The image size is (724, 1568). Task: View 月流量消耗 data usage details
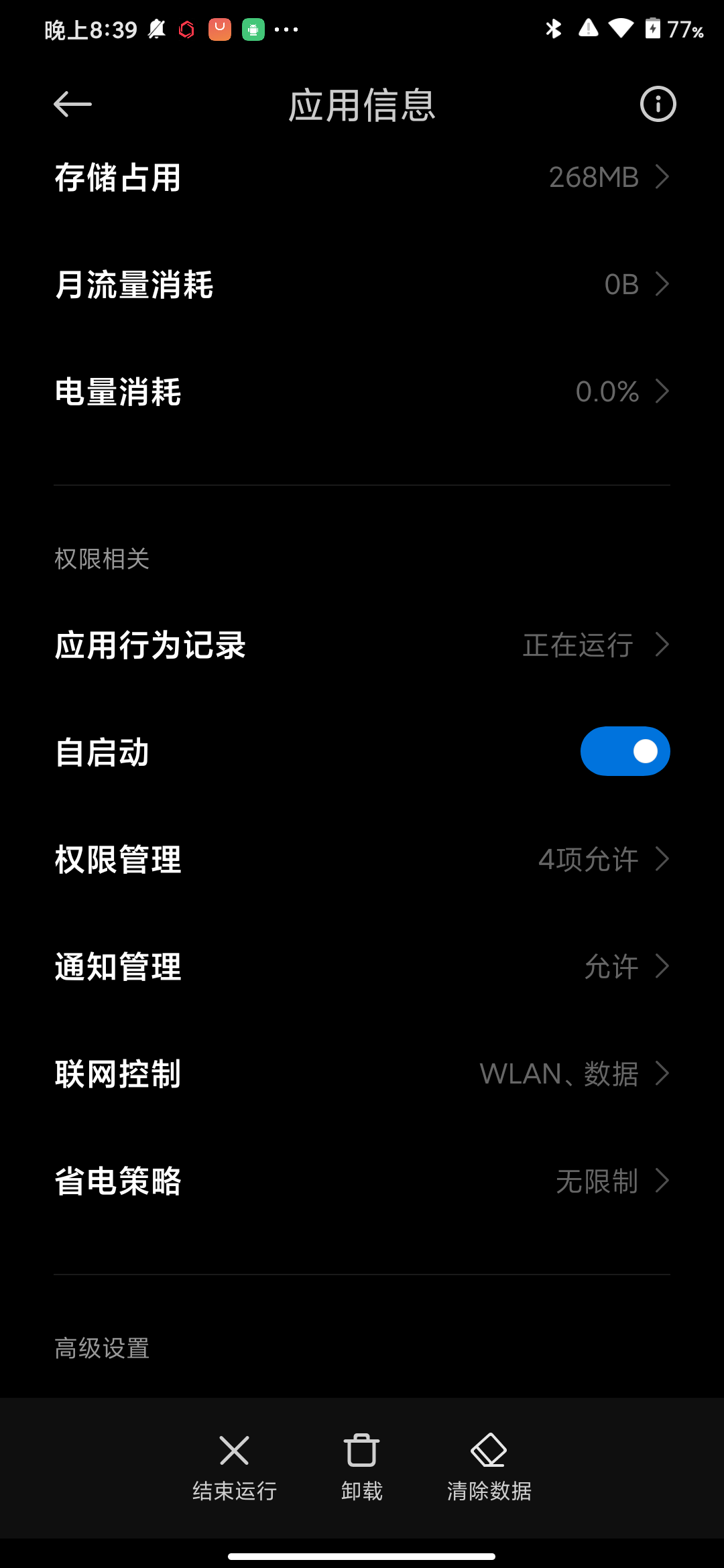[x=362, y=284]
